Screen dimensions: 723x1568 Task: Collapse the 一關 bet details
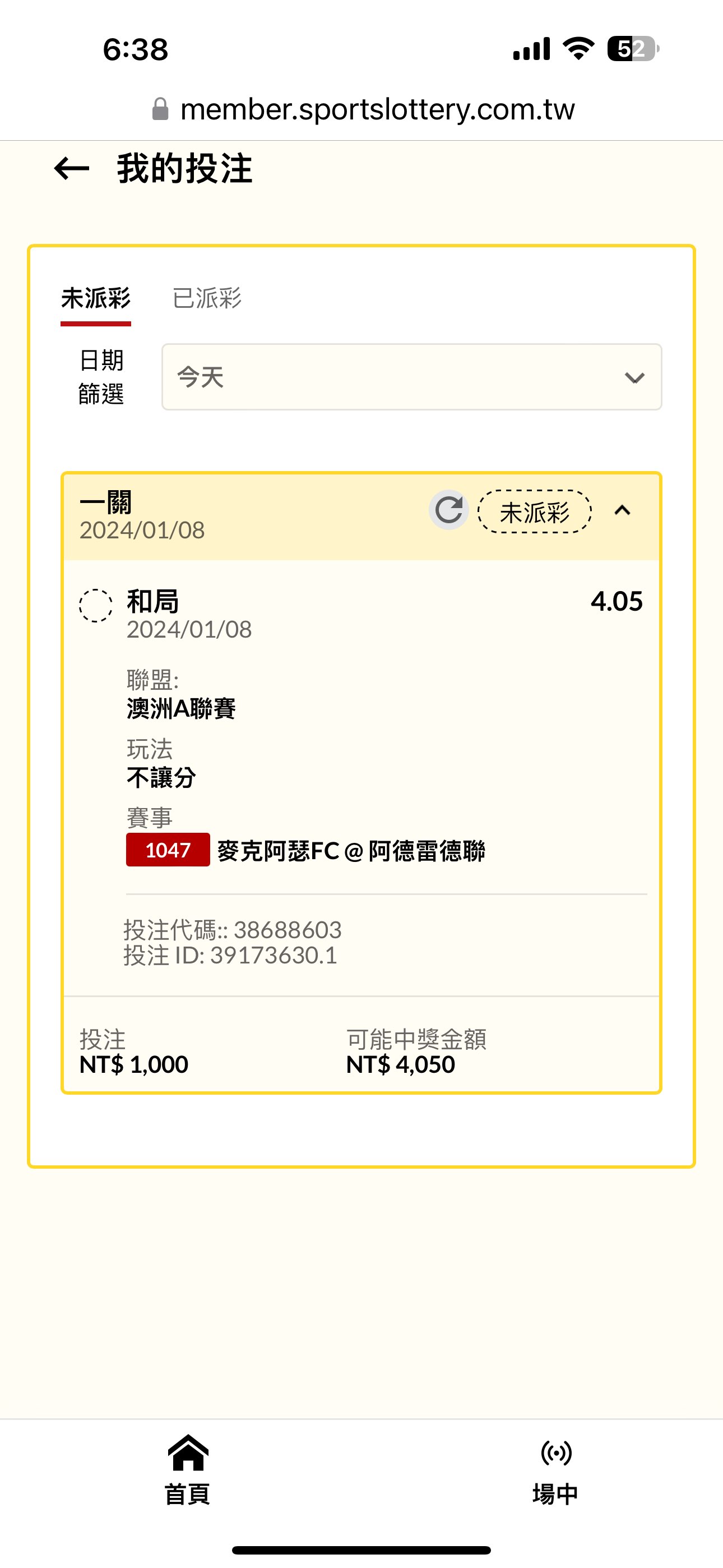(x=622, y=510)
